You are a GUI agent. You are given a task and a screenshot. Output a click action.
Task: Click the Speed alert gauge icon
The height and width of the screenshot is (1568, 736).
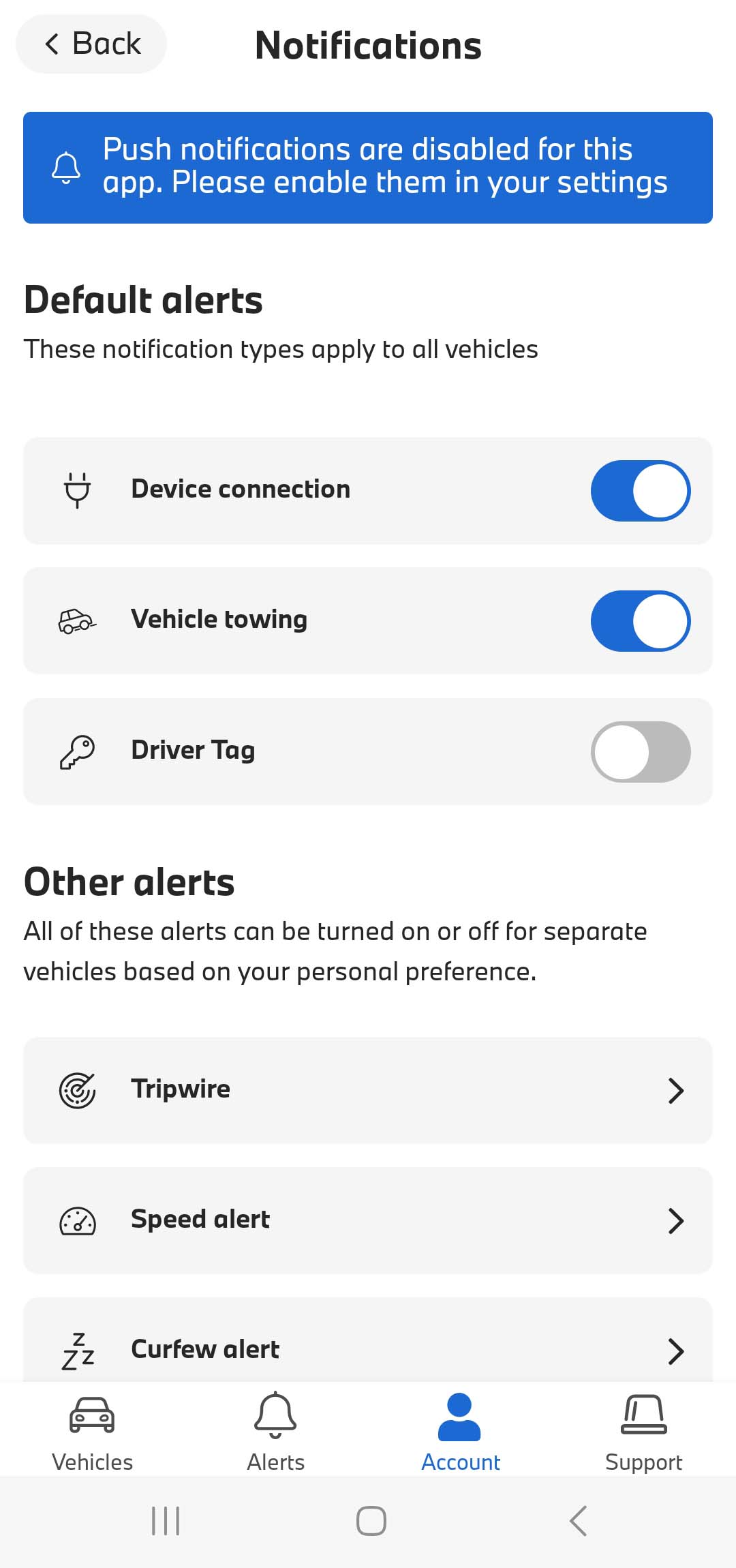click(77, 1220)
